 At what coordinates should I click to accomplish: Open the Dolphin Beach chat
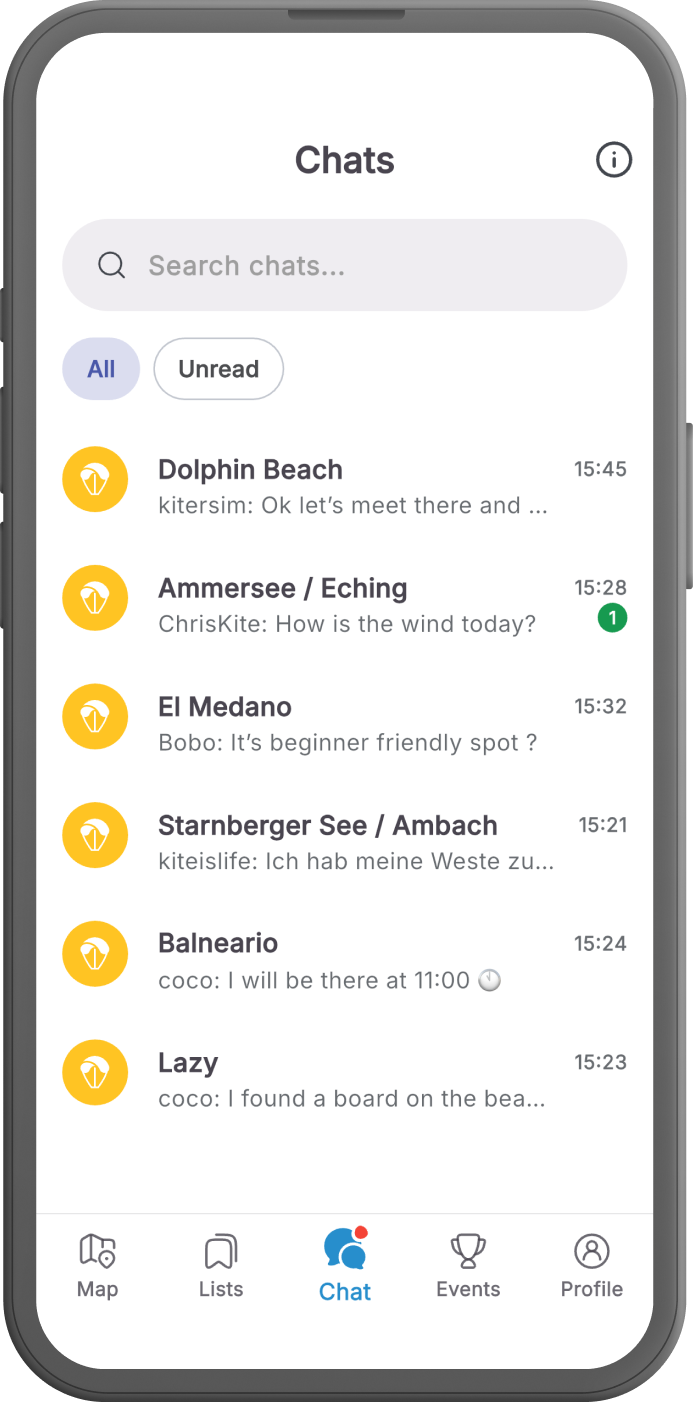345,486
